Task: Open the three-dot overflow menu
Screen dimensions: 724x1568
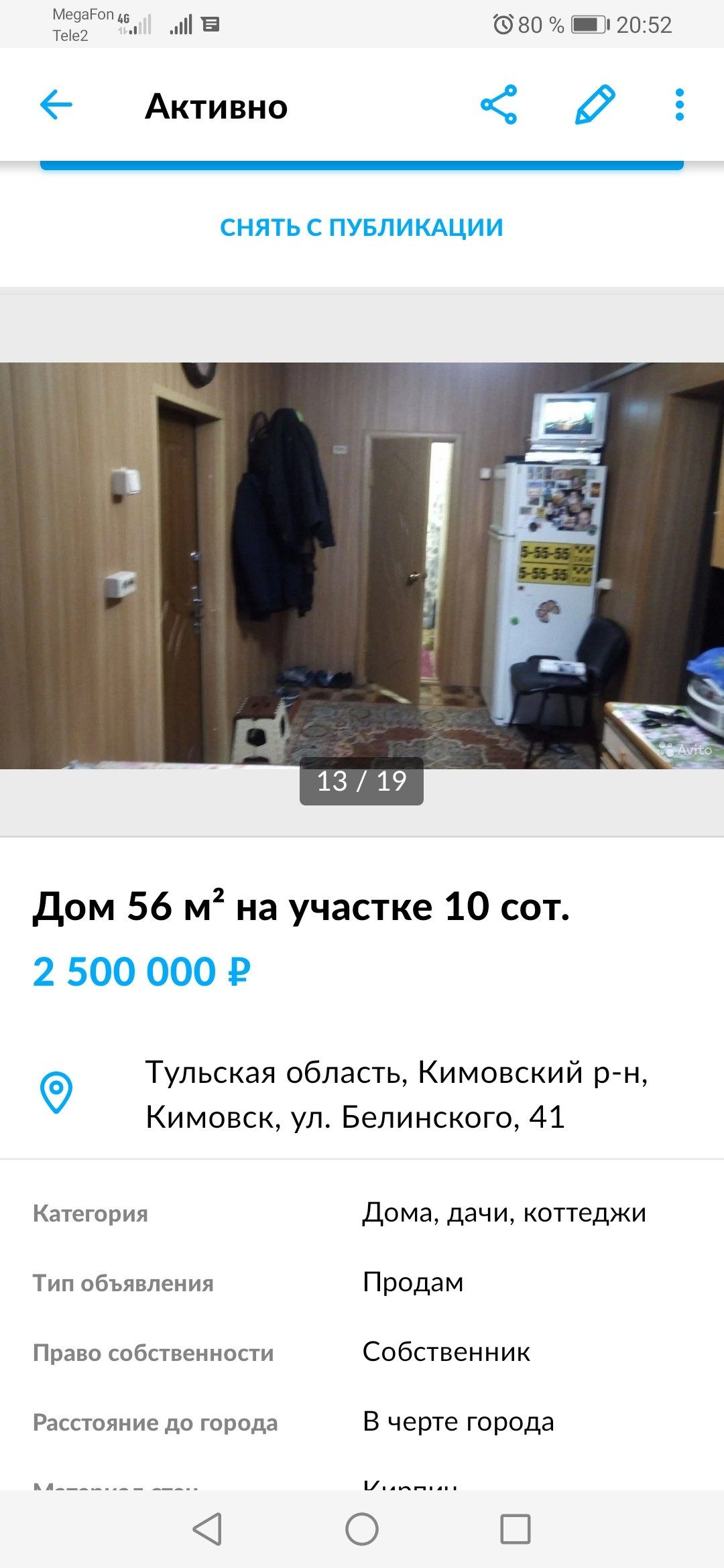Action: point(679,105)
